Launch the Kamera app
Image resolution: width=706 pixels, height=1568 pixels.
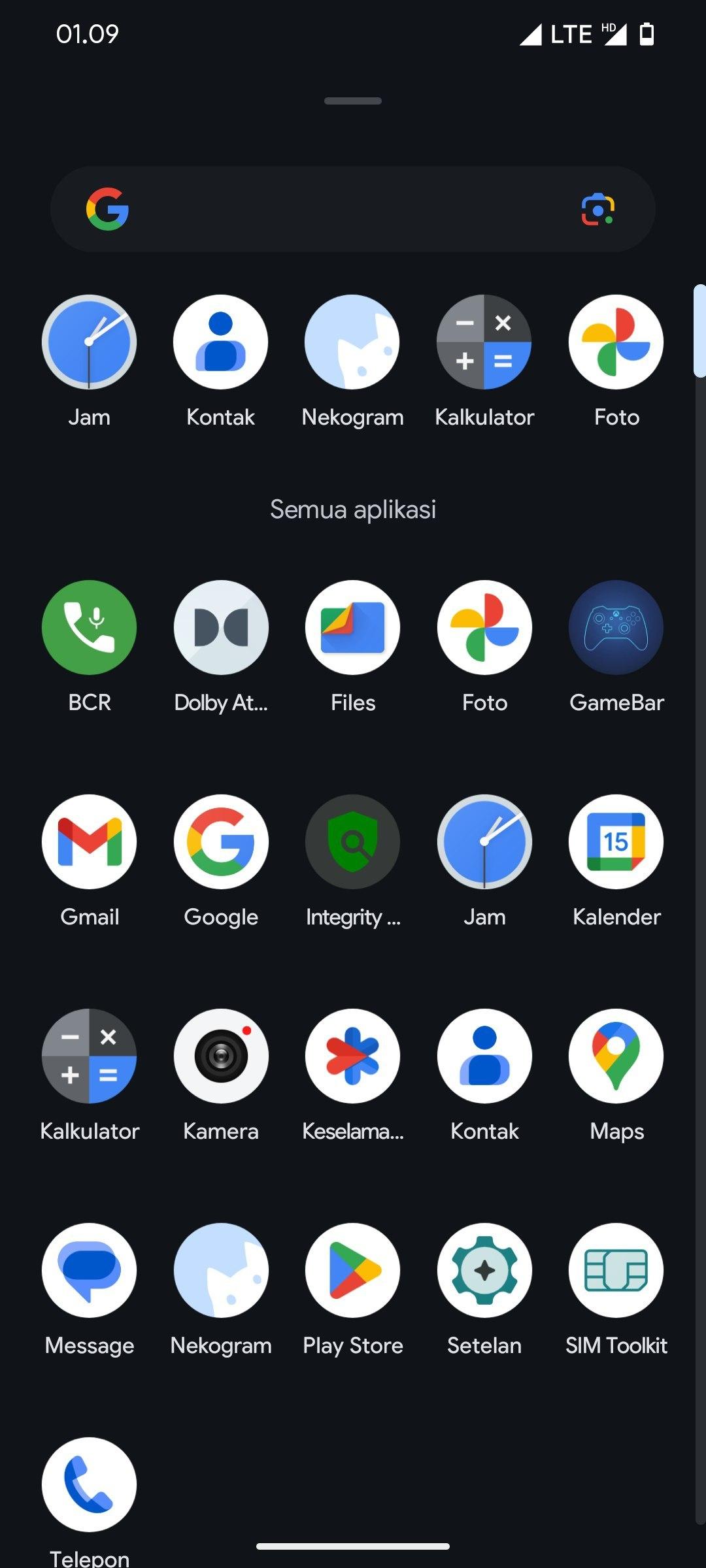point(221,1056)
